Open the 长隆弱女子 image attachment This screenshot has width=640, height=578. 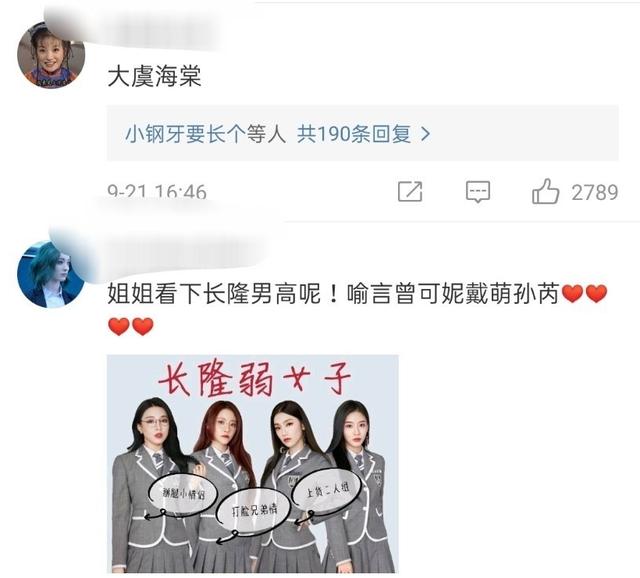(252, 462)
